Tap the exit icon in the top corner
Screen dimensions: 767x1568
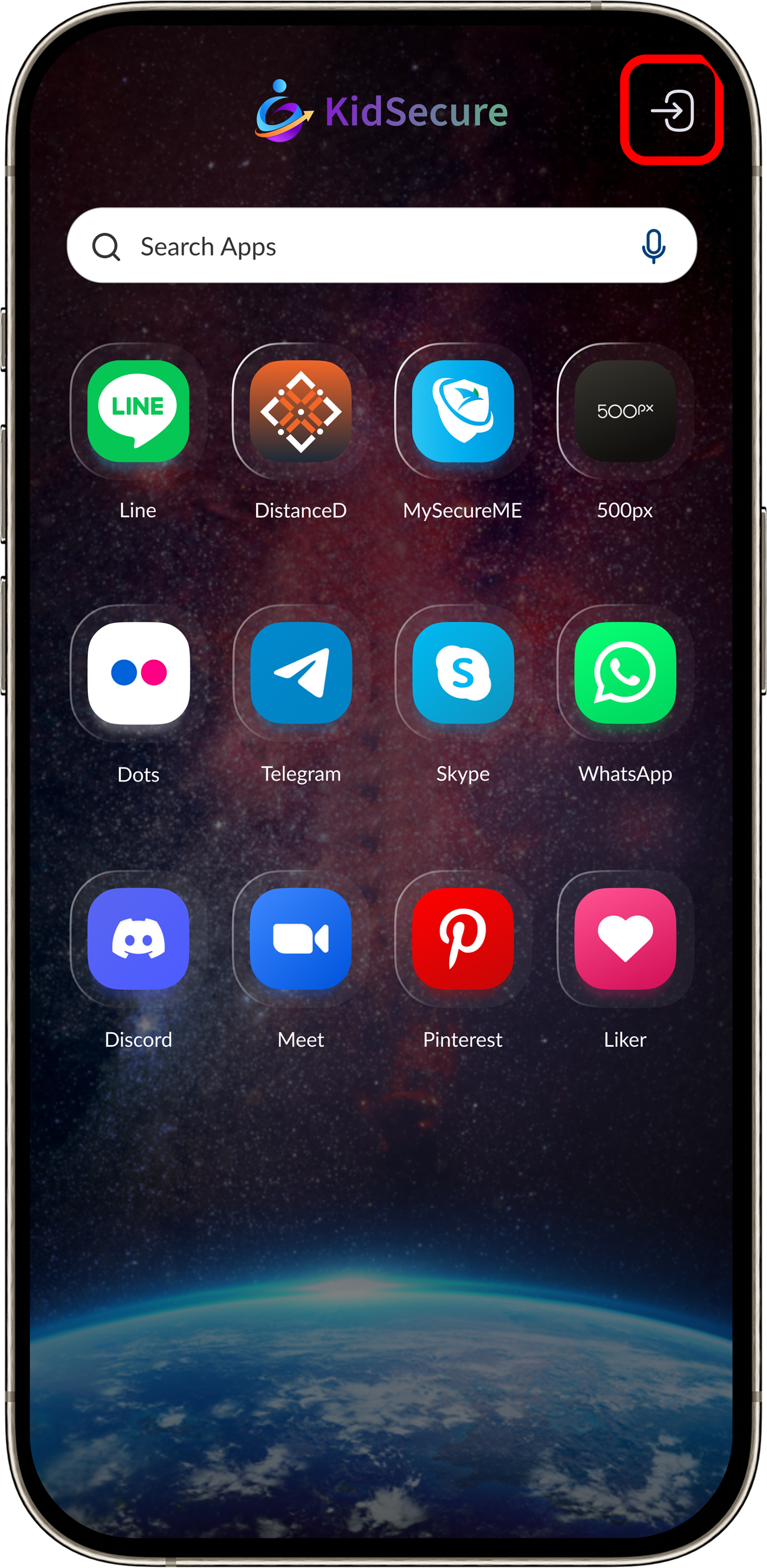[672, 110]
